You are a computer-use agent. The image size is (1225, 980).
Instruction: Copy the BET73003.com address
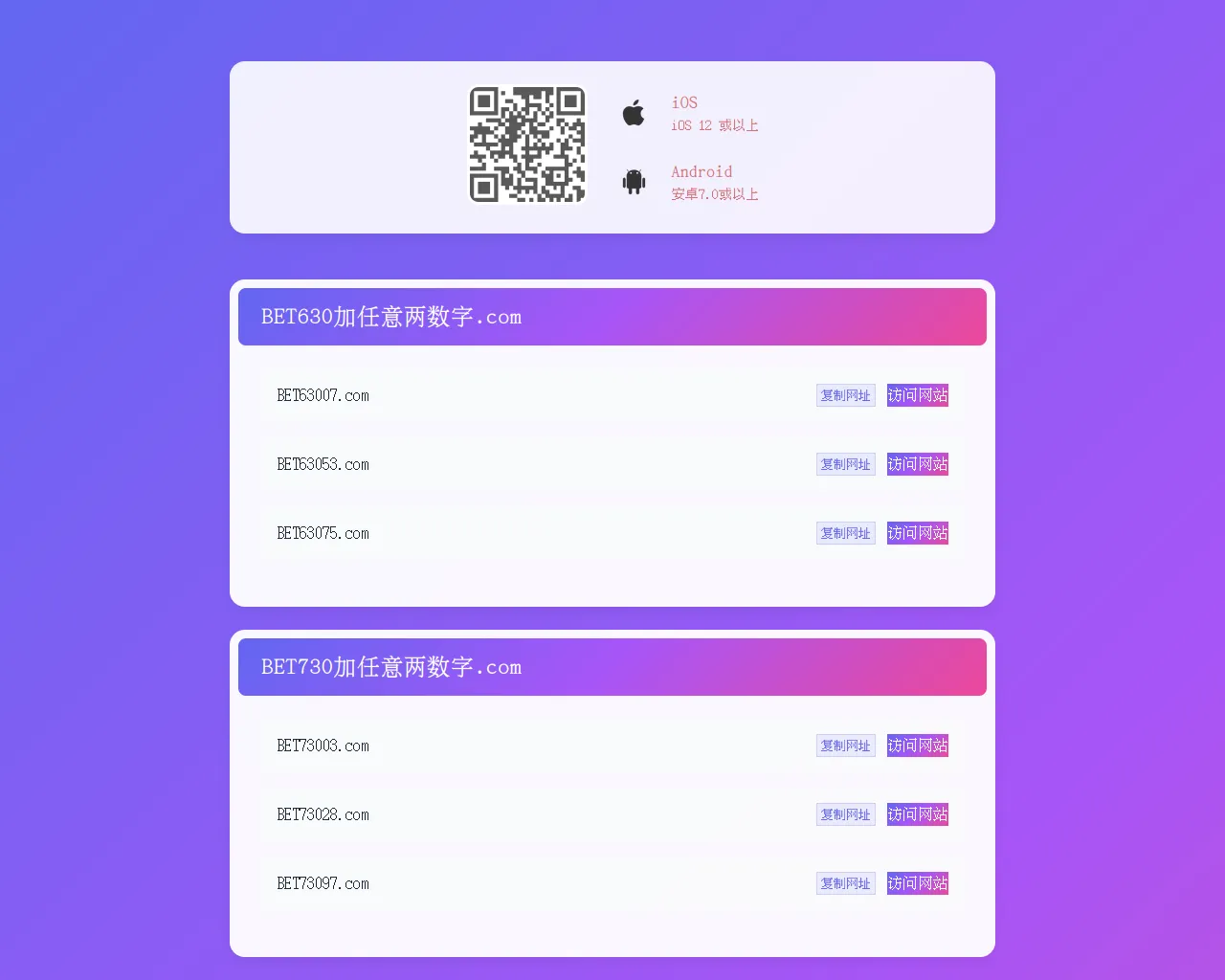(845, 746)
